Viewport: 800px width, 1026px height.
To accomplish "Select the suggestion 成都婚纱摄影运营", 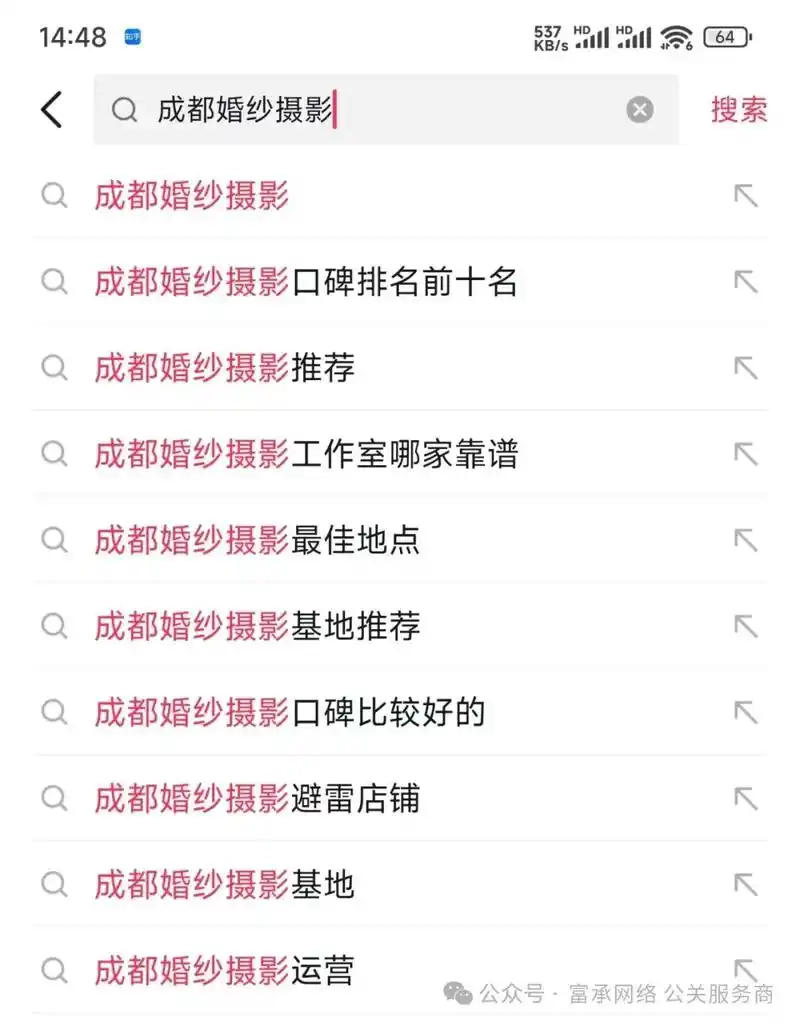I will [224, 971].
